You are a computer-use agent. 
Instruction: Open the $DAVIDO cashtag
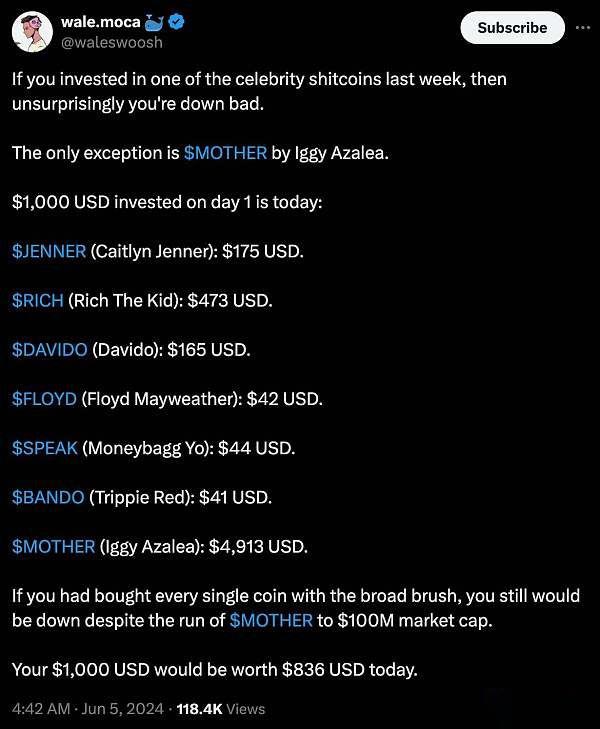50,349
